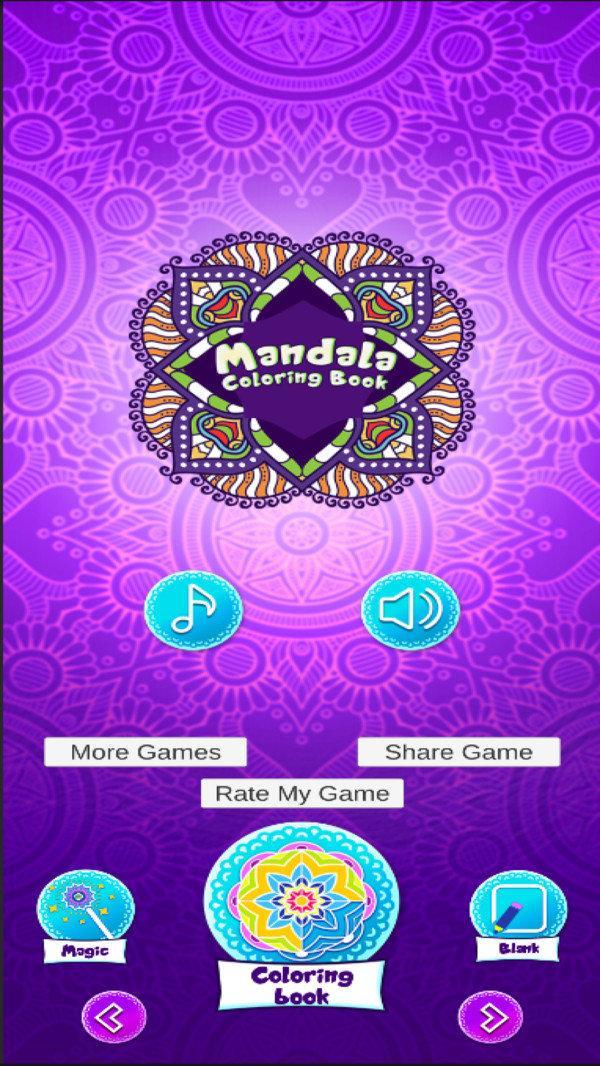Mute sound effects with the speaker button

[410, 610]
